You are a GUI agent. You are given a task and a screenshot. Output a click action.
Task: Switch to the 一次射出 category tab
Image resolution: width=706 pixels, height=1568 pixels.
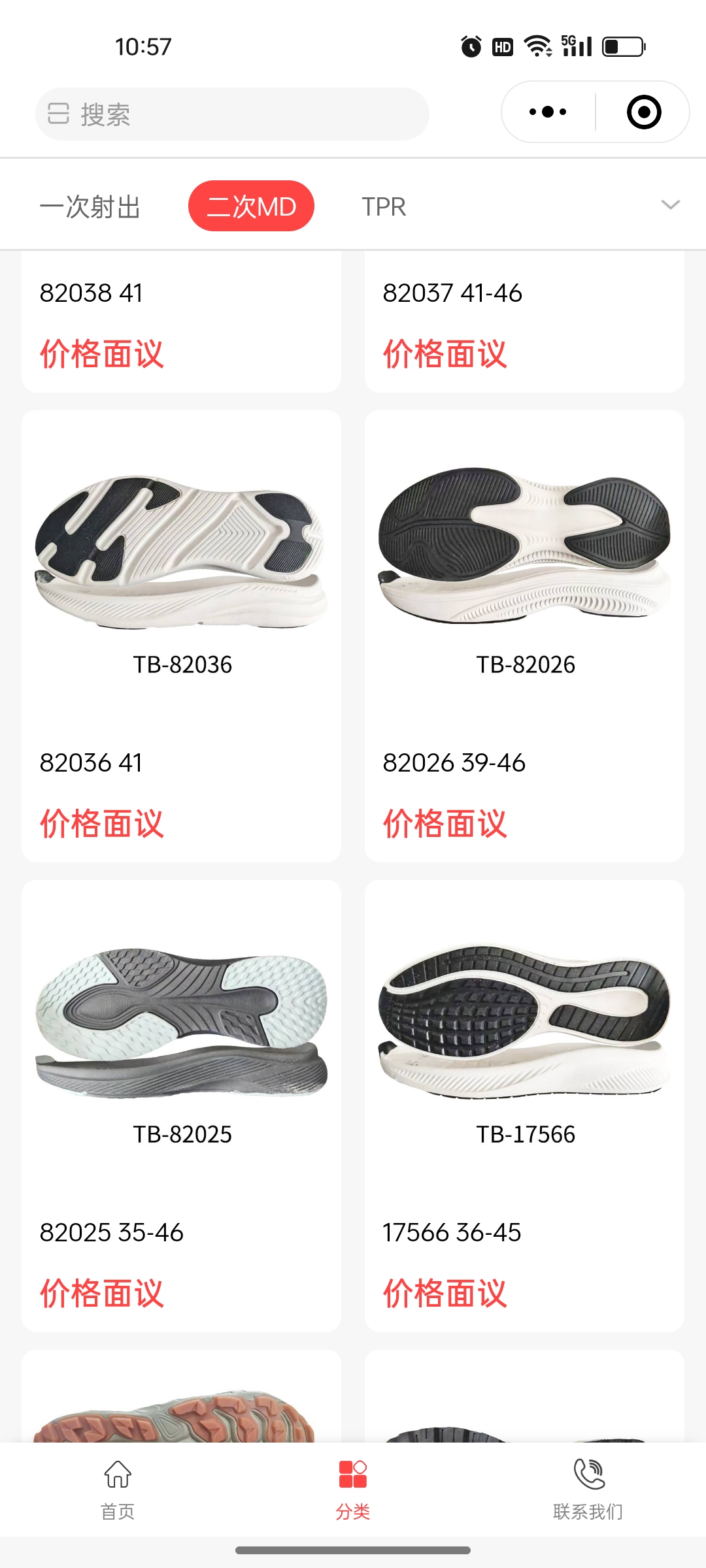click(x=90, y=206)
